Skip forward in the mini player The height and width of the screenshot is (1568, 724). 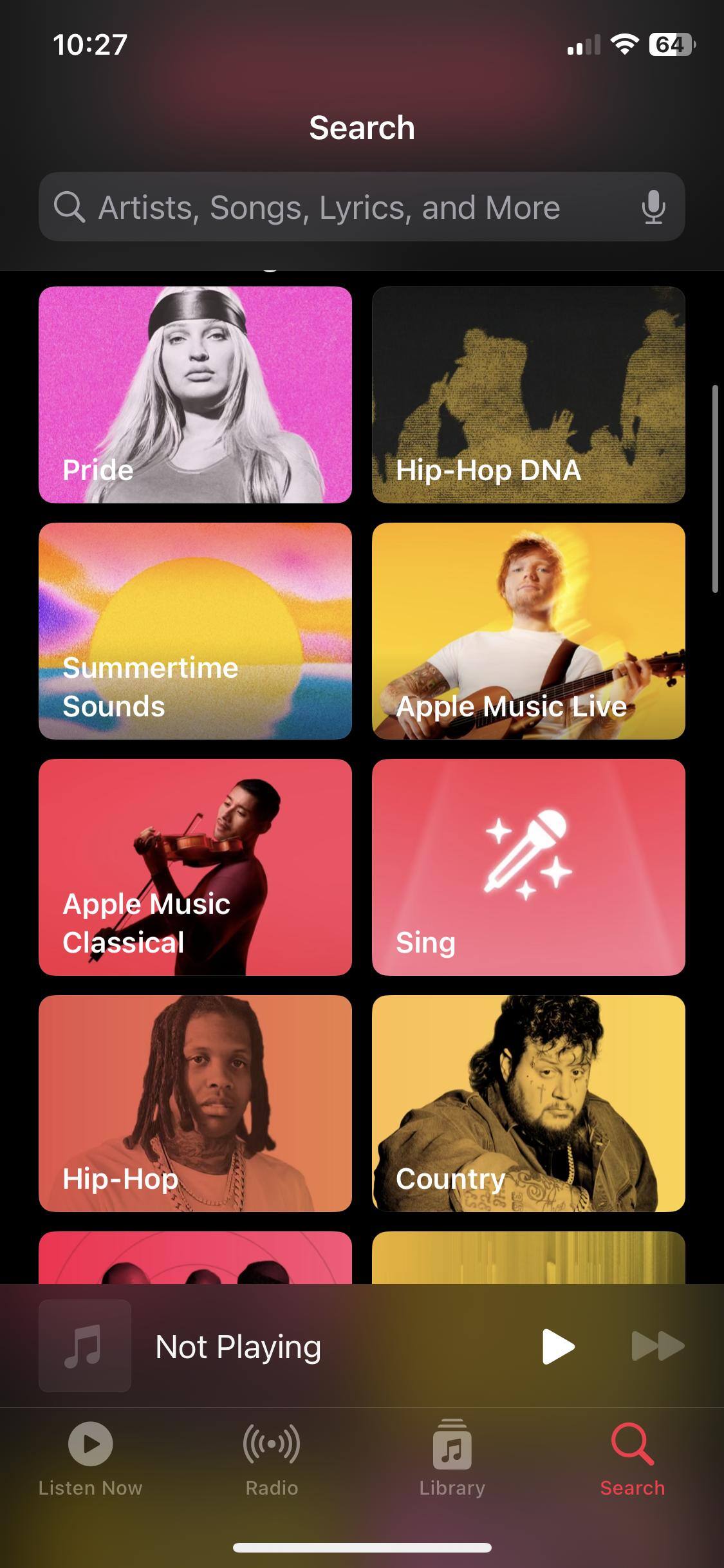pyautogui.click(x=658, y=1346)
